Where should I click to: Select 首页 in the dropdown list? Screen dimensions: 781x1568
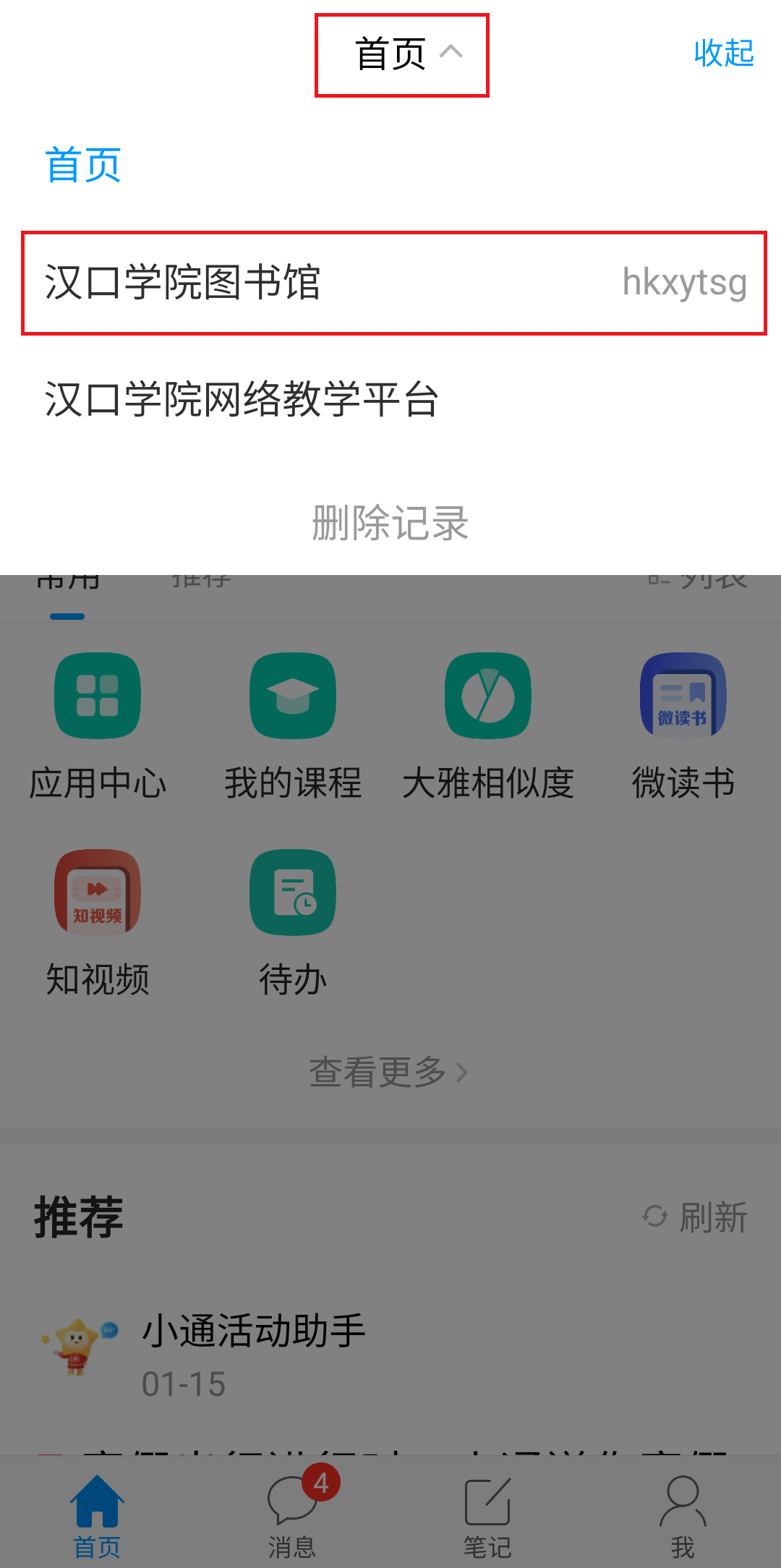coord(83,166)
